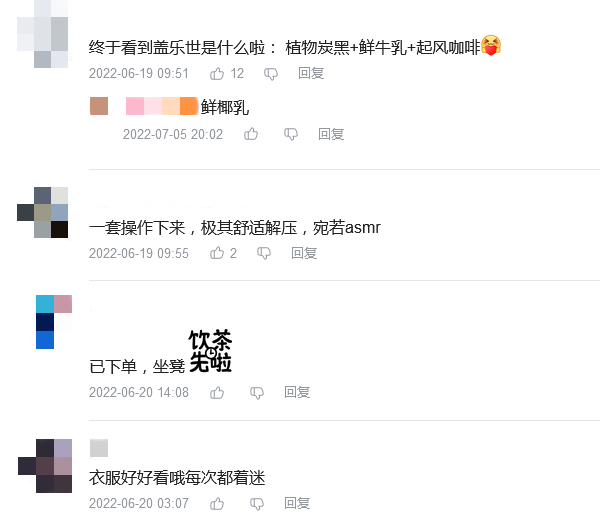Viewport: 600px width, 526px height.
Task: Reply to the asmr comment
Action: point(304,254)
